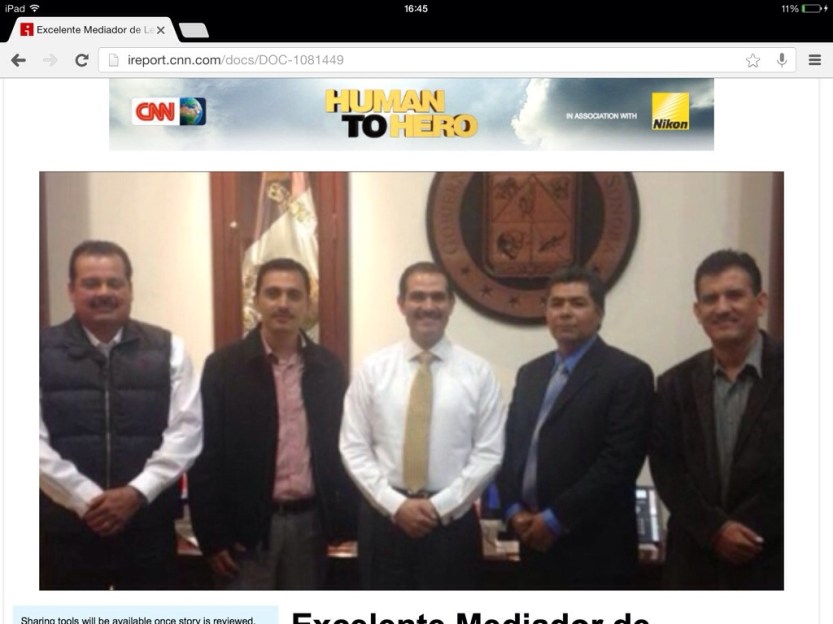Go back to the previous page
This screenshot has width=833, height=624.
click(18, 60)
